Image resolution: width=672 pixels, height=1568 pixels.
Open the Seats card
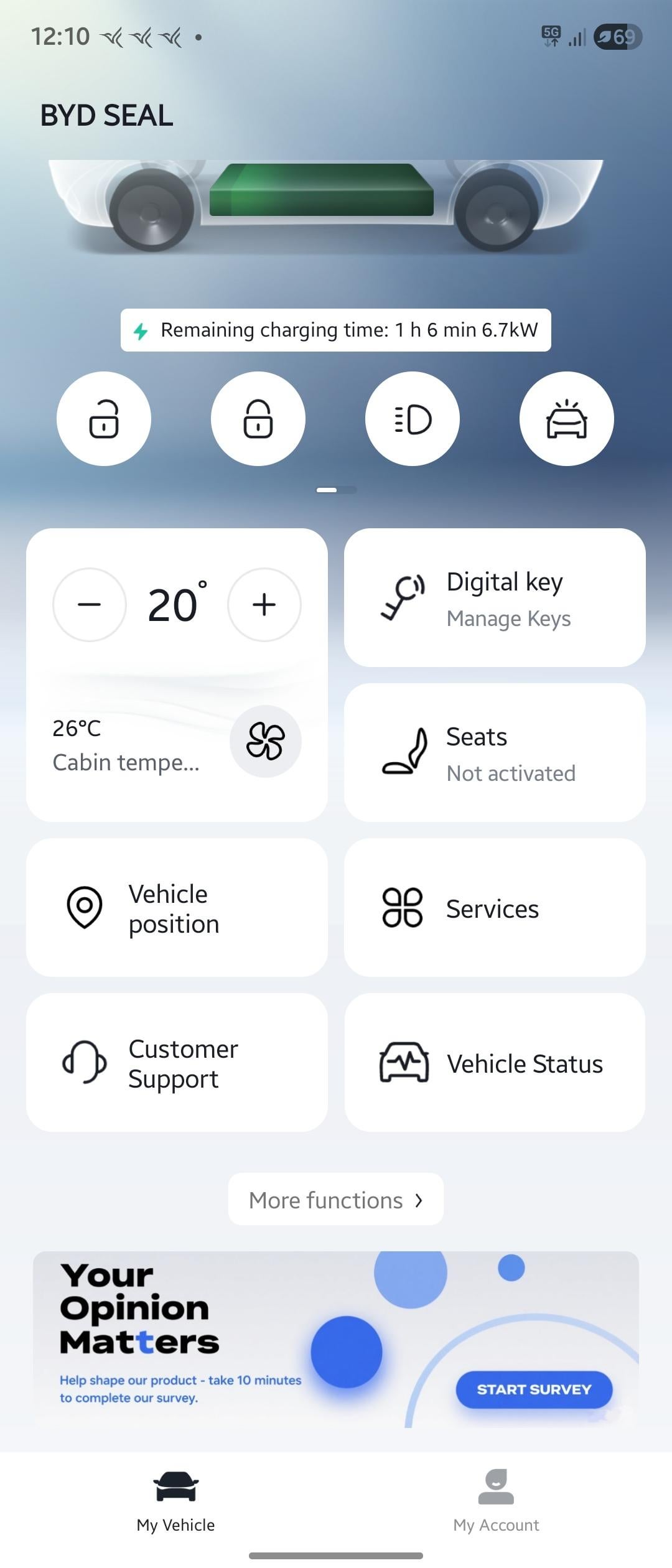495,753
